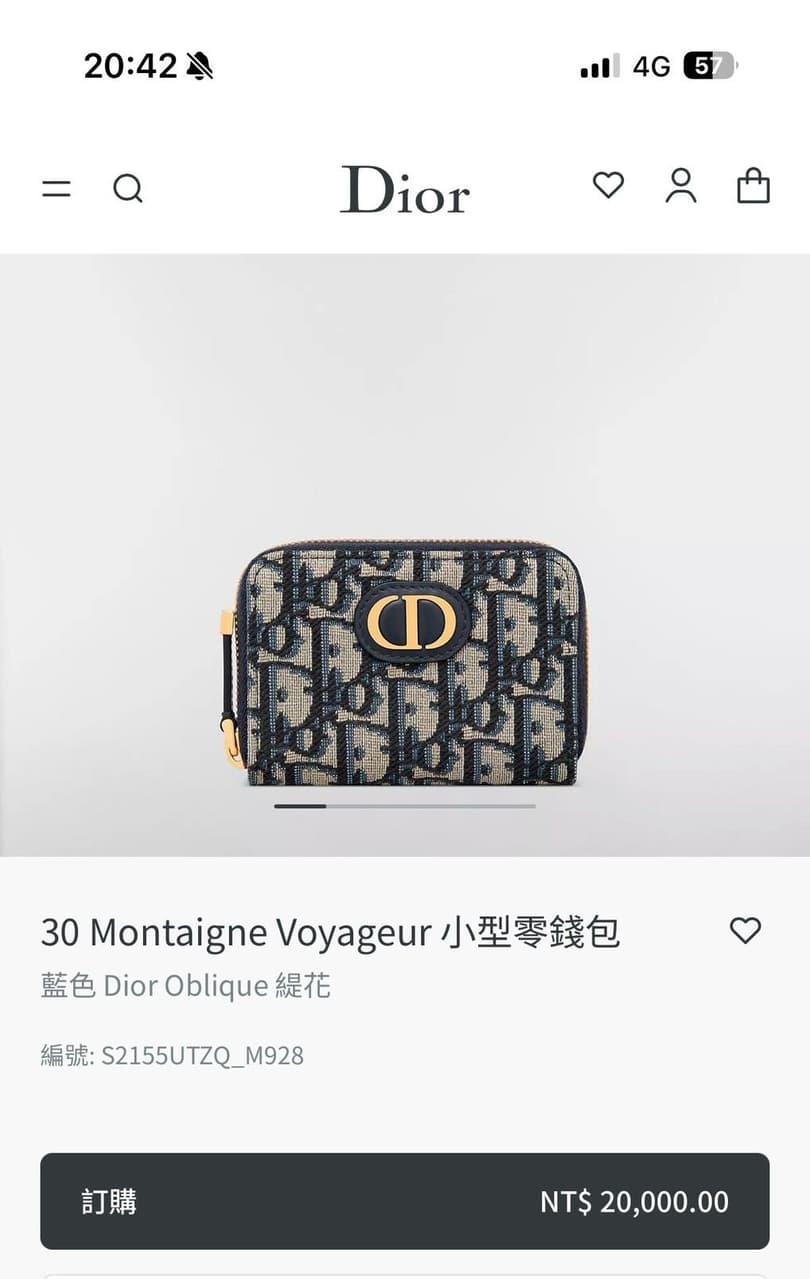Go to Dior home via logo
This screenshot has height=1279, width=810.
click(405, 189)
